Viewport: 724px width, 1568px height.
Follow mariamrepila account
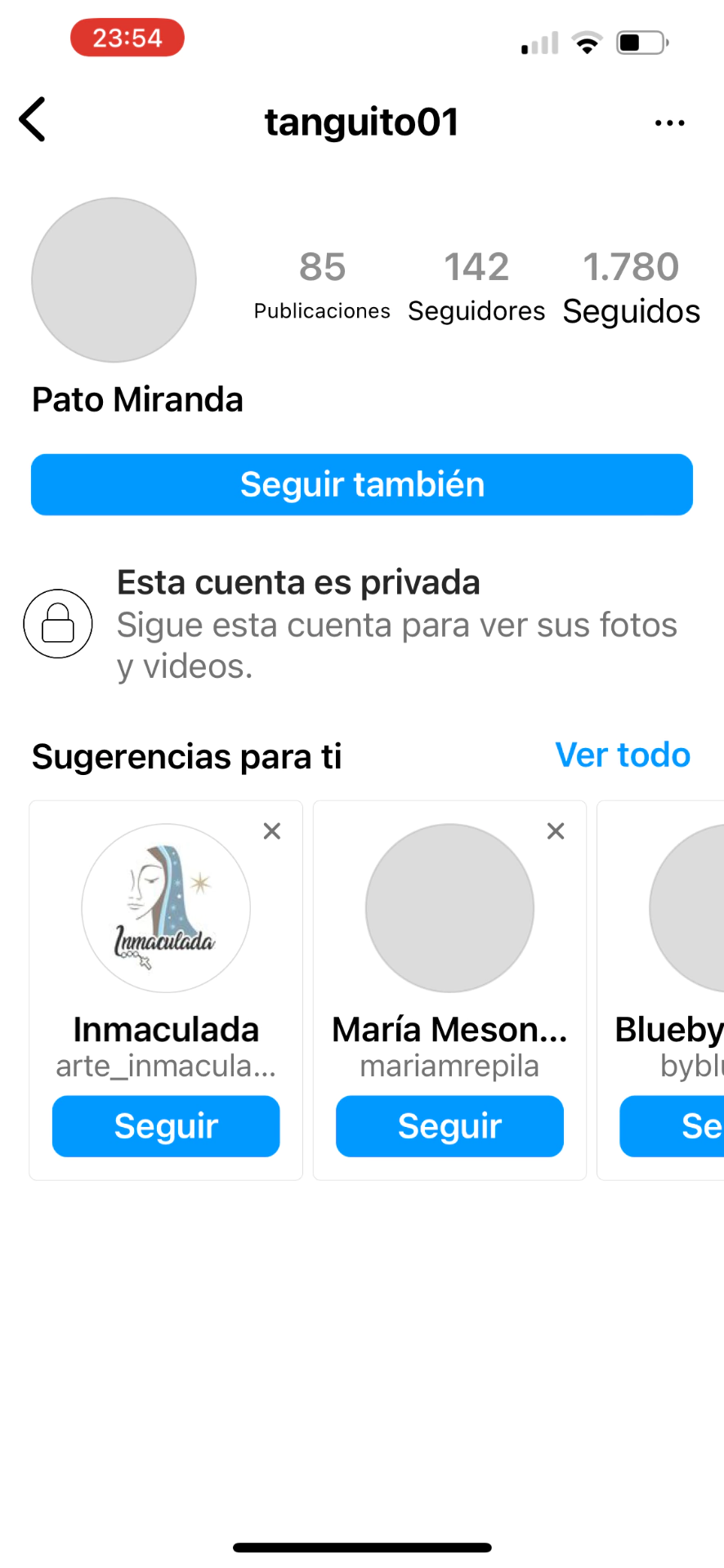(449, 1126)
